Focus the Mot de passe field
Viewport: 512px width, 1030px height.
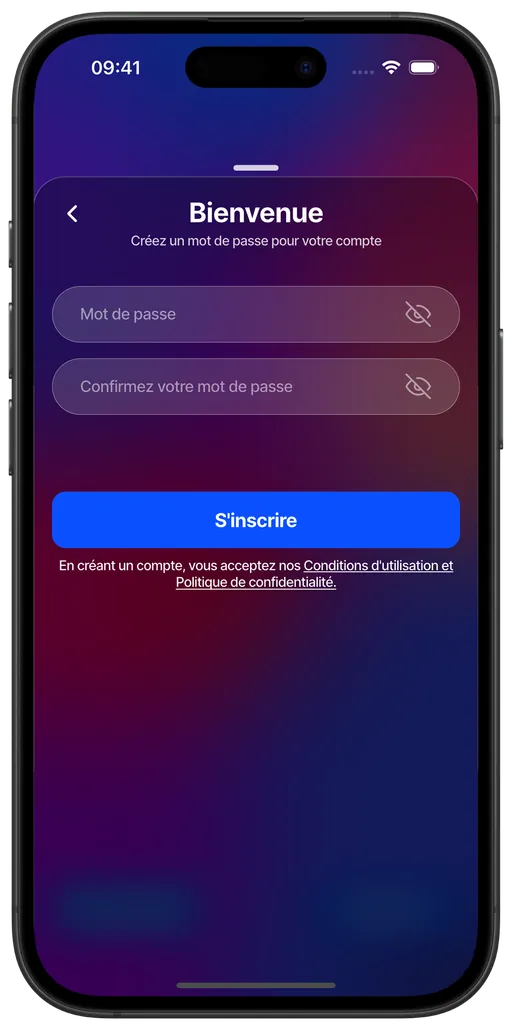coord(256,314)
